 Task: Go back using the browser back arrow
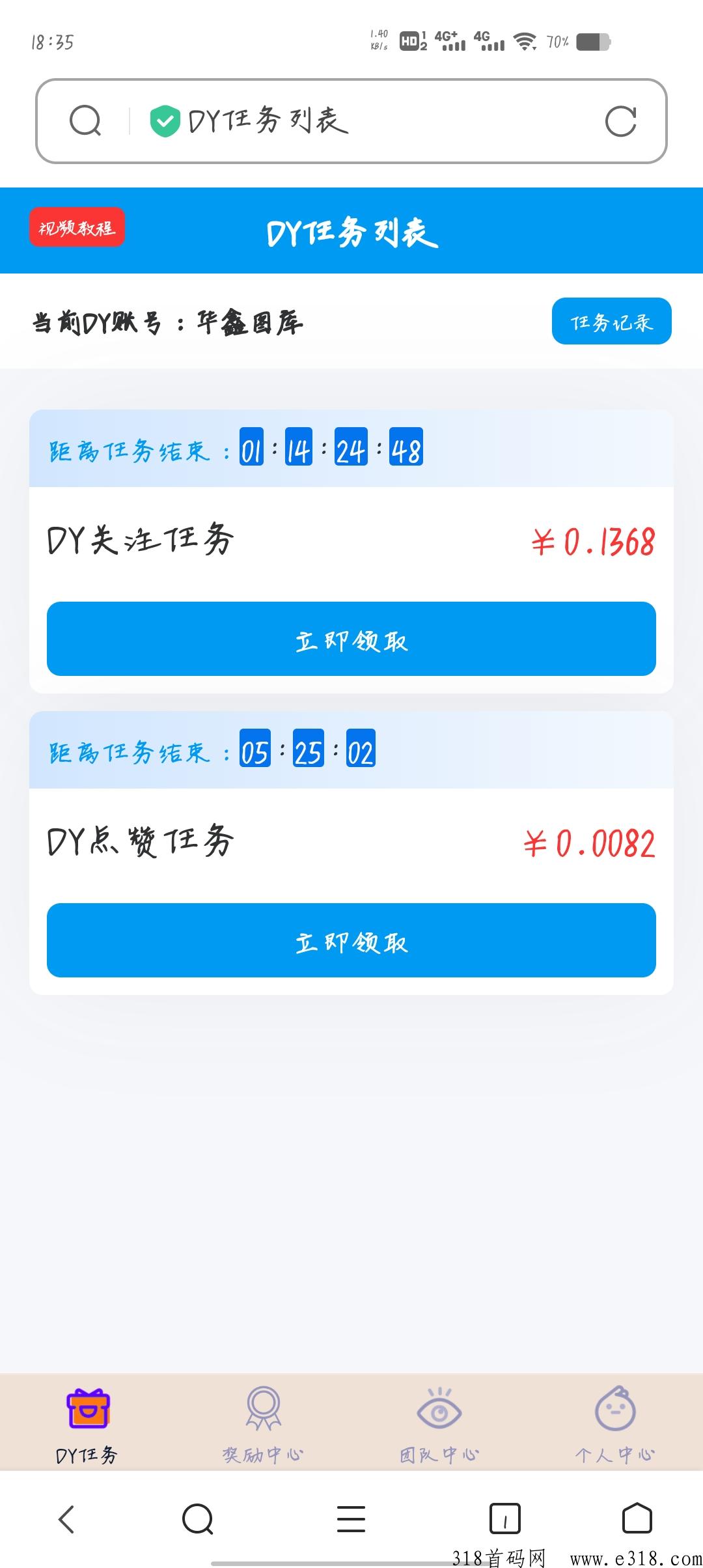coord(66,1519)
